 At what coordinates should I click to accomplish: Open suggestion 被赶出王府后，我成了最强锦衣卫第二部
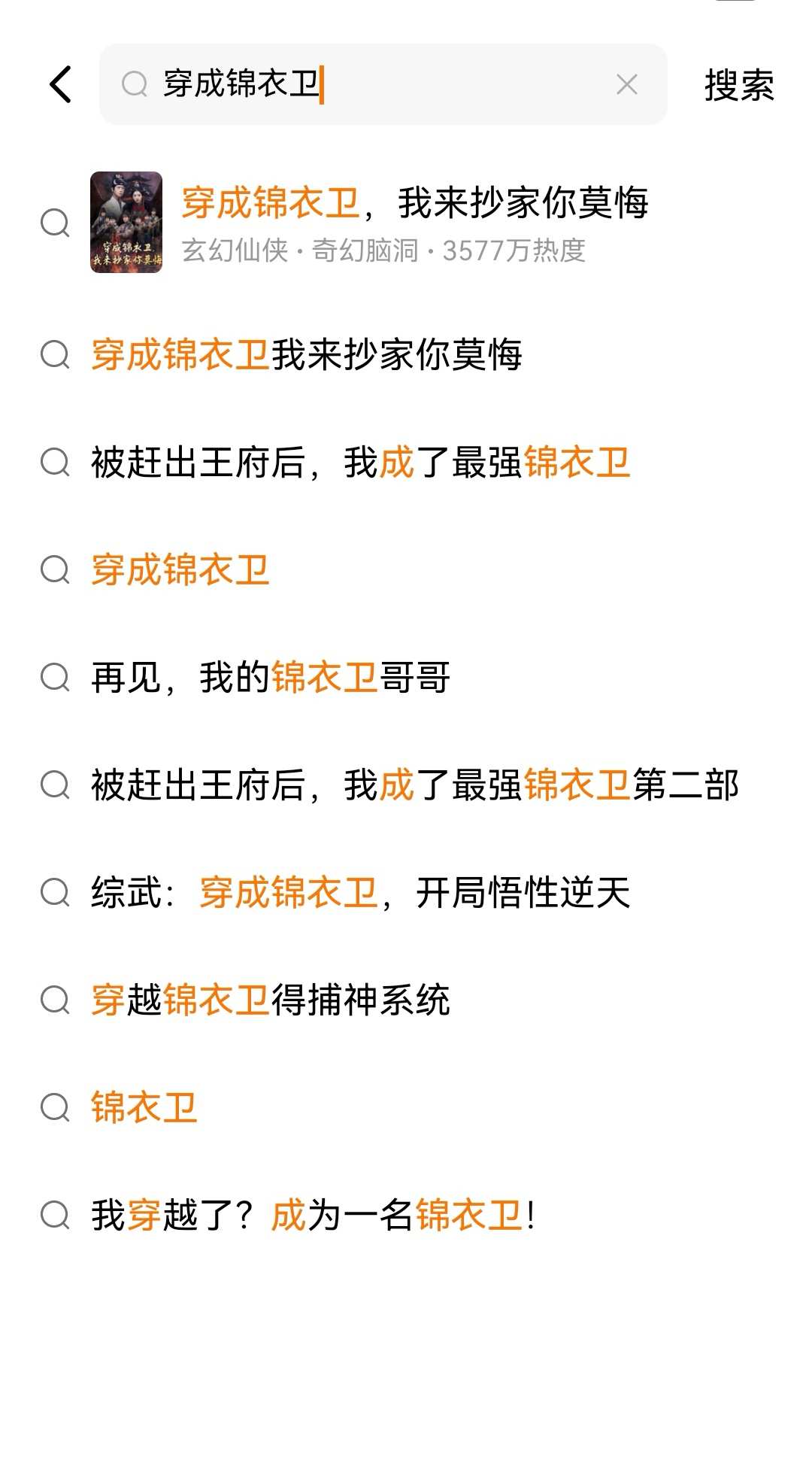(x=415, y=785)
